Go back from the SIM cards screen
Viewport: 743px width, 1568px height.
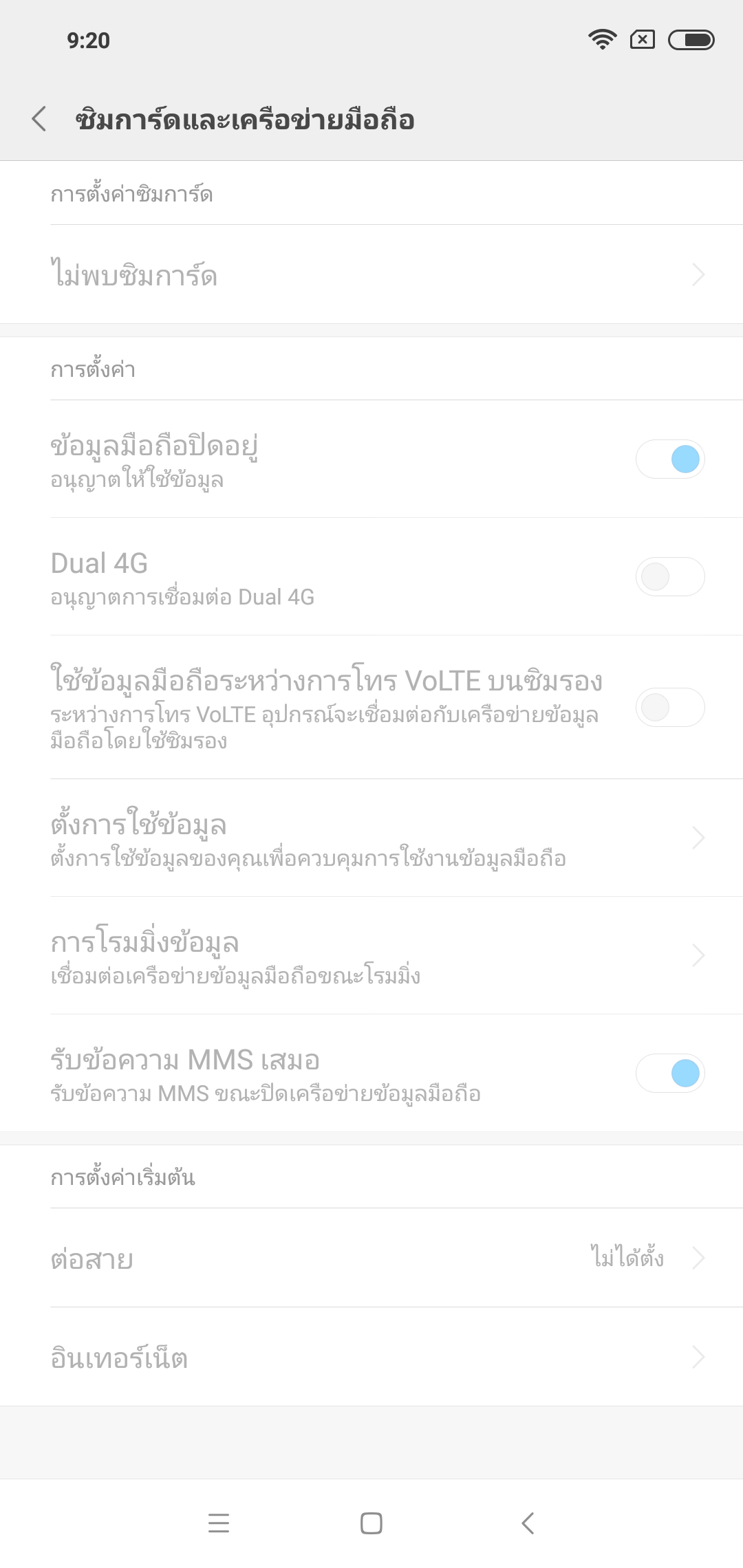[39, 119]
